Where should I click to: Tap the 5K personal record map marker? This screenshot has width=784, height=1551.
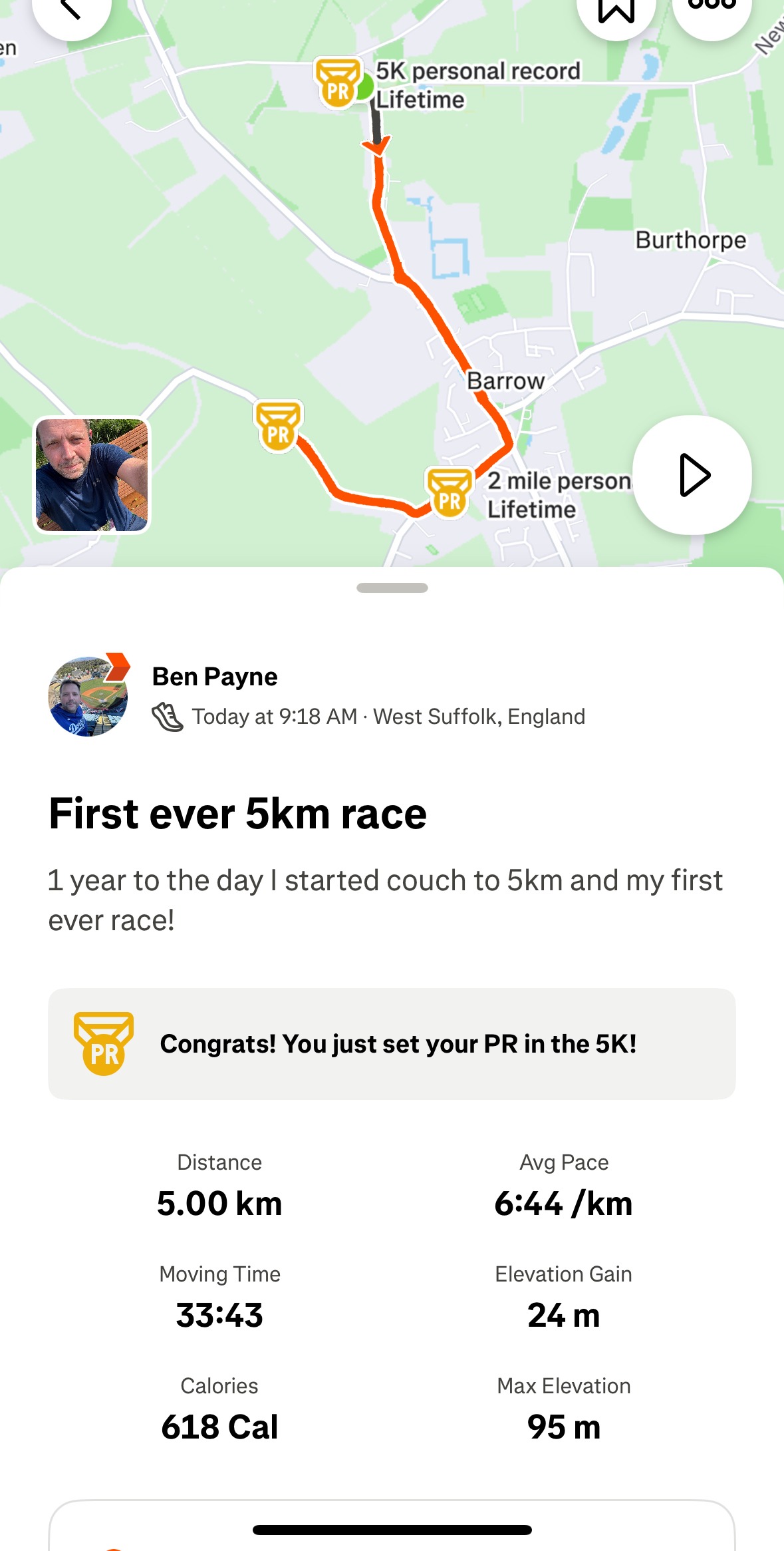coord(338,84)
